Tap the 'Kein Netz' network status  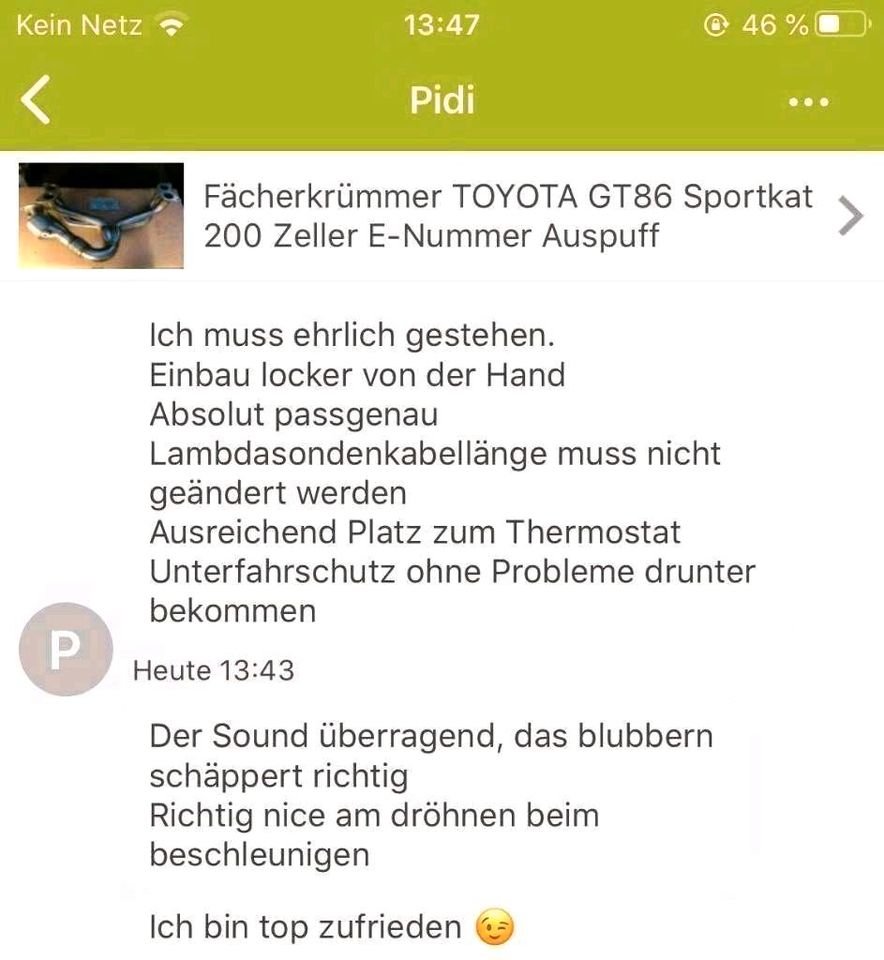(80, 24)
